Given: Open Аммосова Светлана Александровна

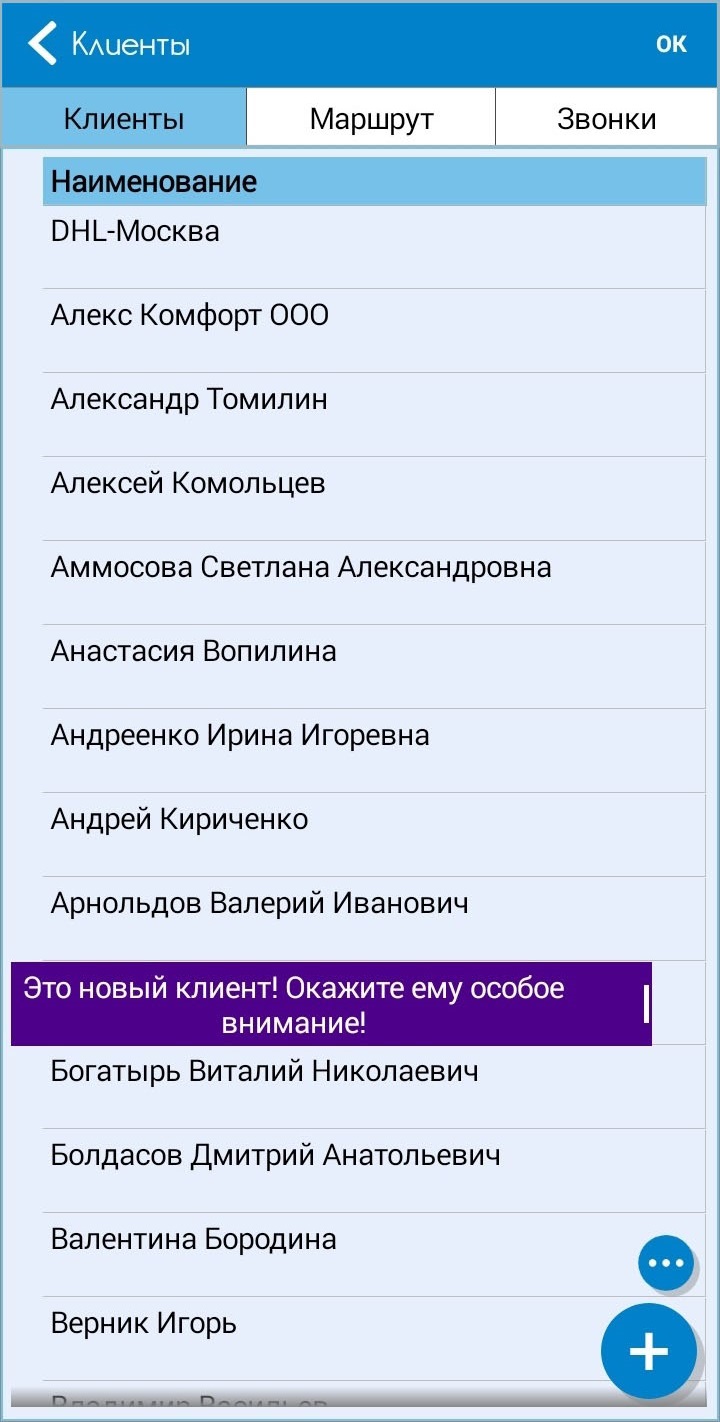Looking at the screenshot, I should [374, 583].
